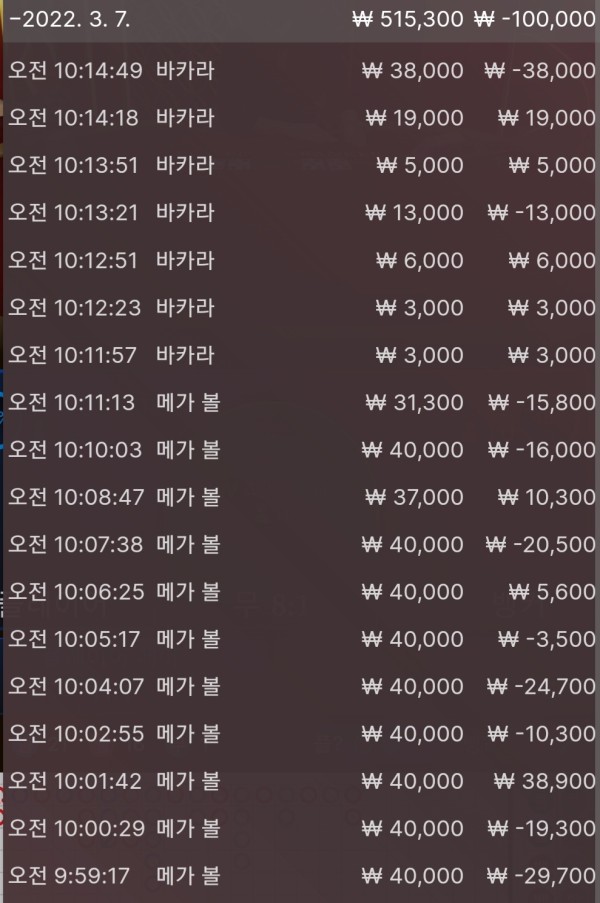View the 오전 10:13:51 바카라 record

click(300, 165)
